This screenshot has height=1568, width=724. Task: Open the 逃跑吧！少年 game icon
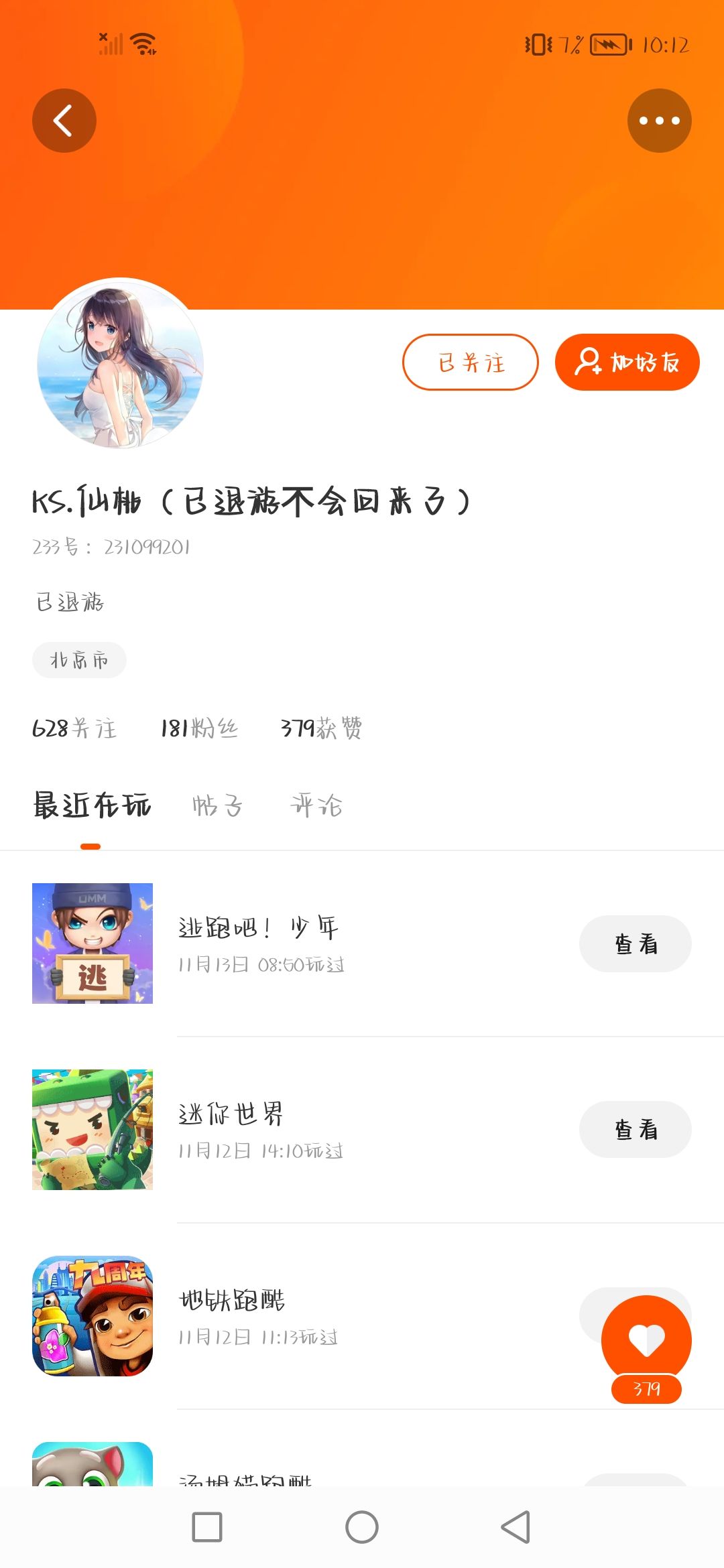click(93, 943)
